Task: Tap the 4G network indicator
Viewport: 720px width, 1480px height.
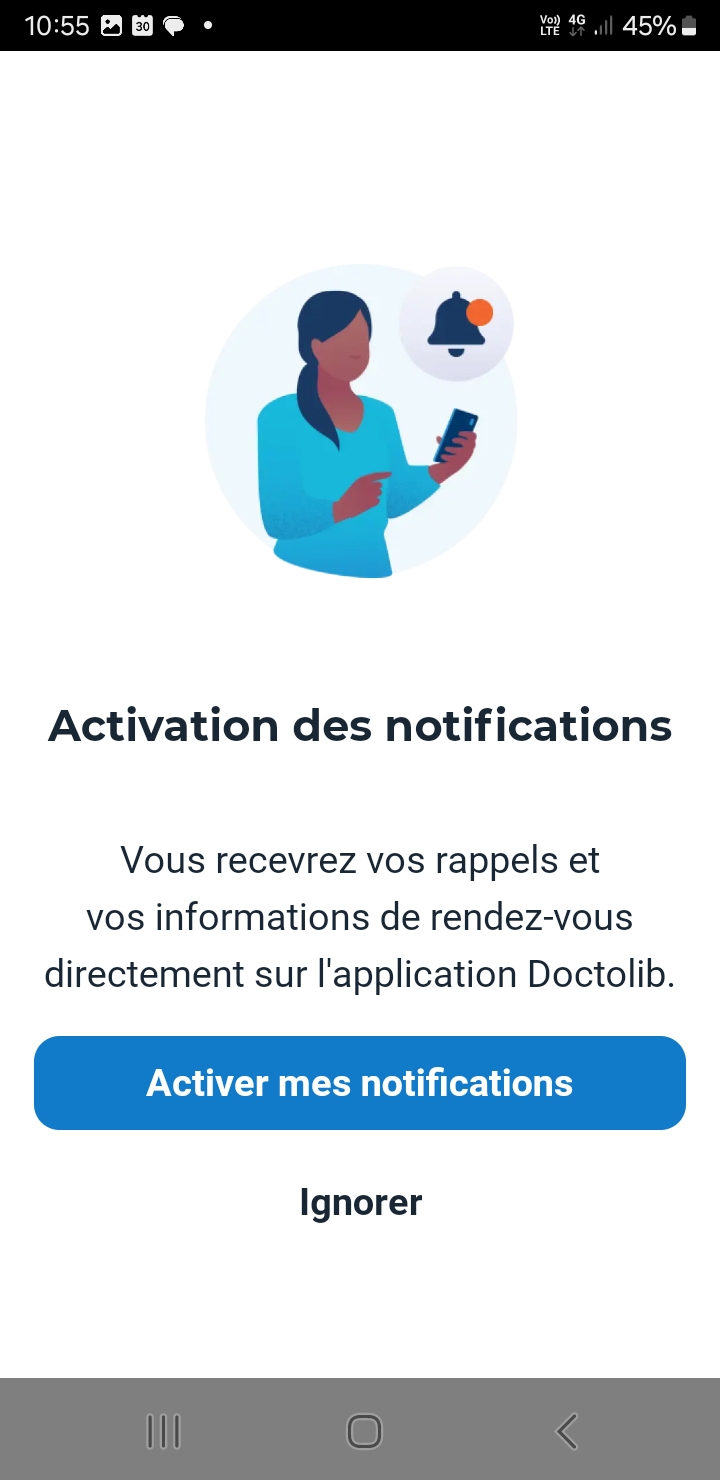Action: tap(575, 21)
